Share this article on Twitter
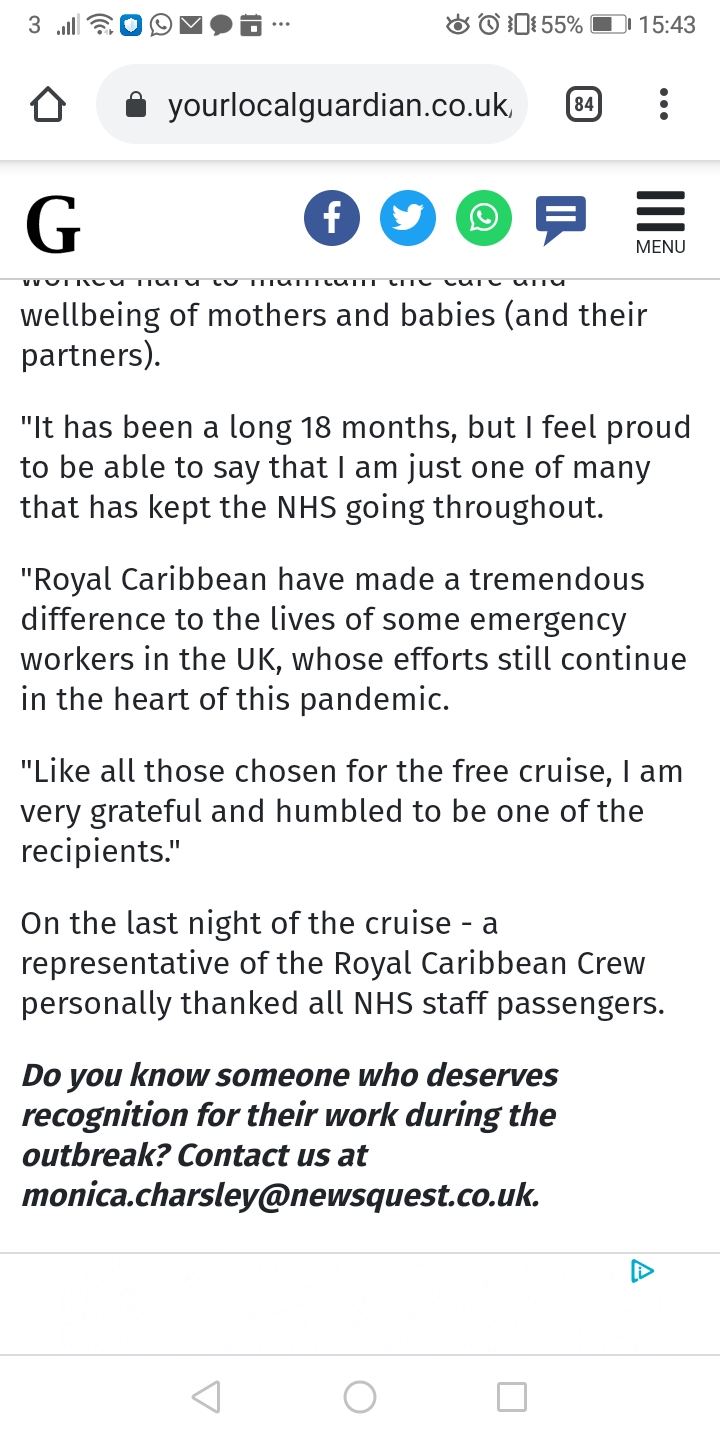 408,217
